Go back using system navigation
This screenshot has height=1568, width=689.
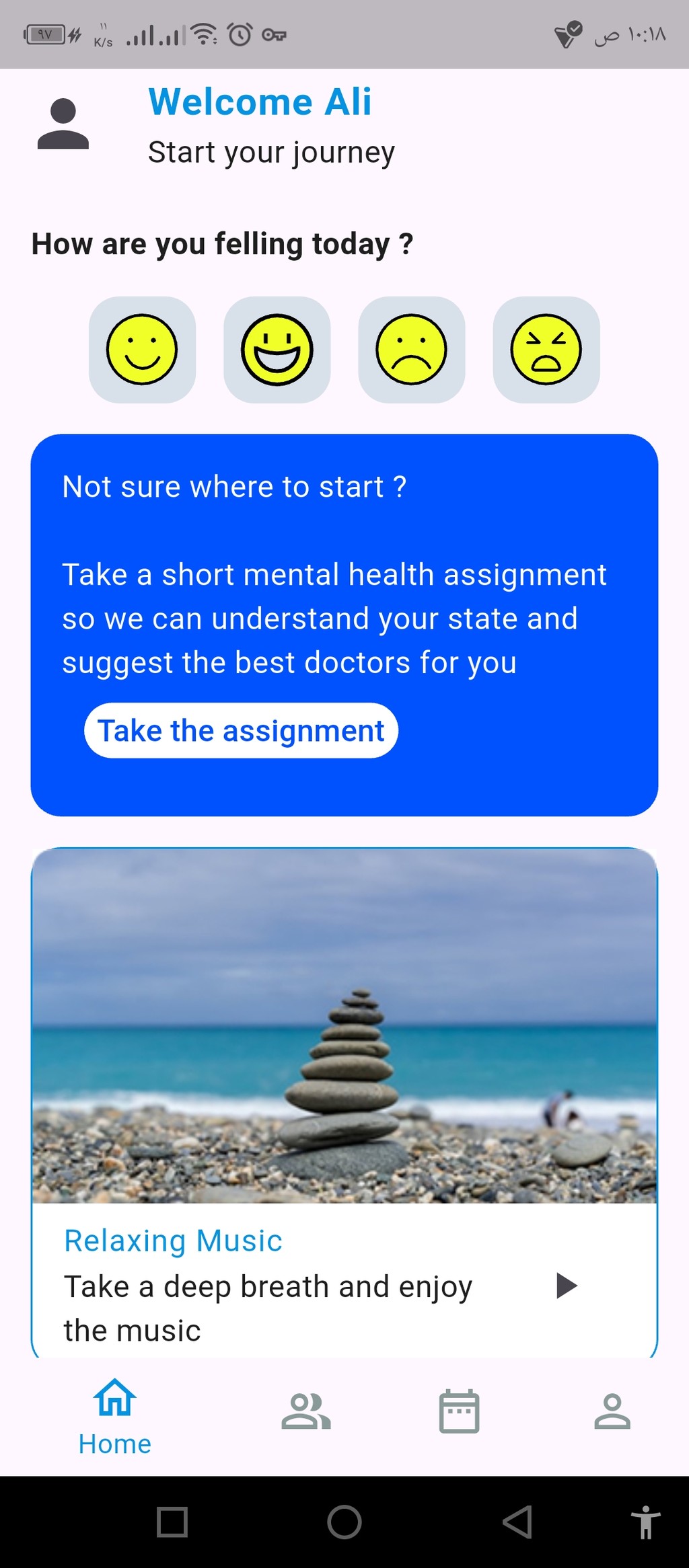click(x=517, y=1522)
